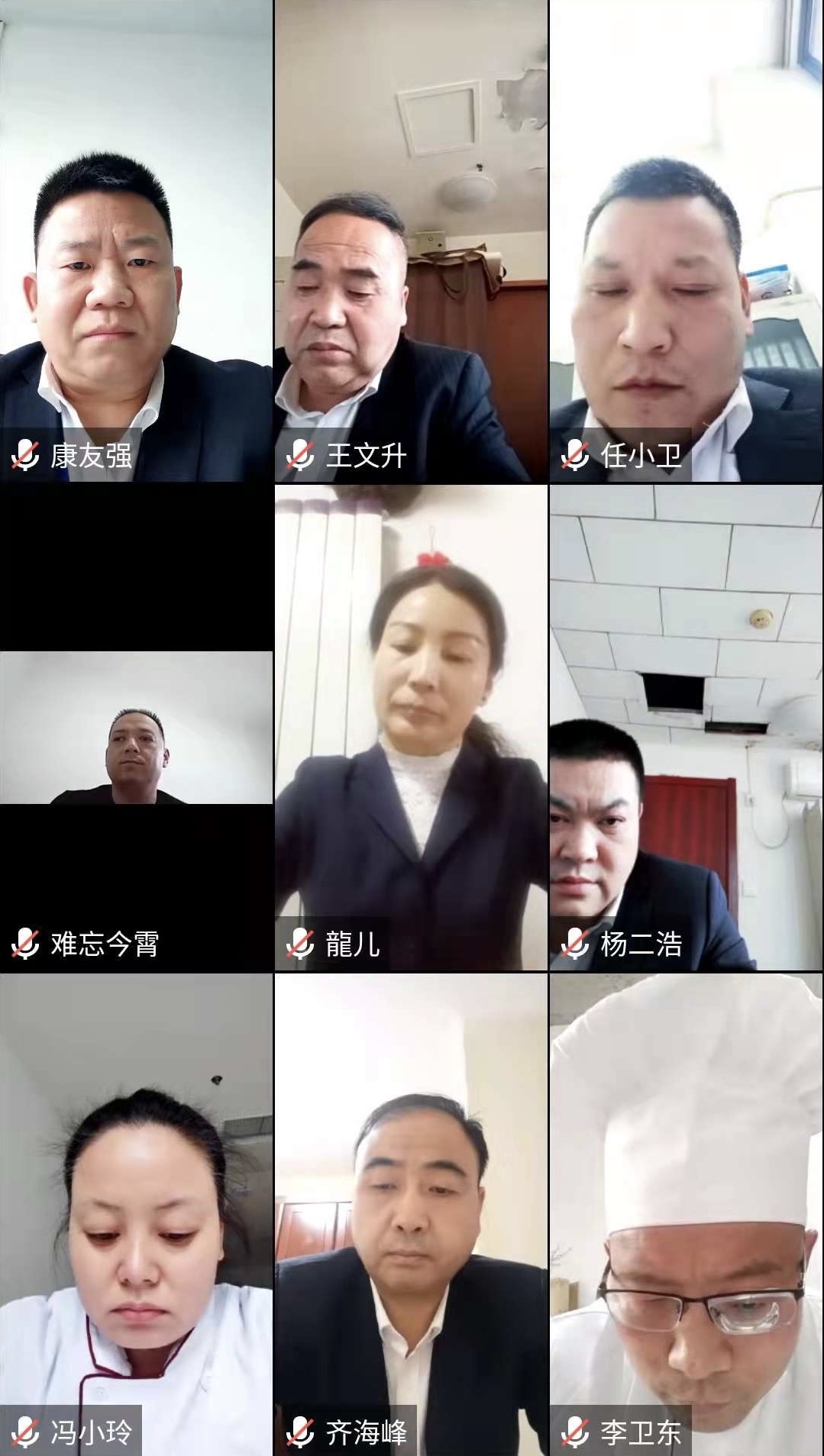This screenshot has width=824, height=1456.
Task: Open 杨二浩's video tile
Action: [x=687, y=728]
